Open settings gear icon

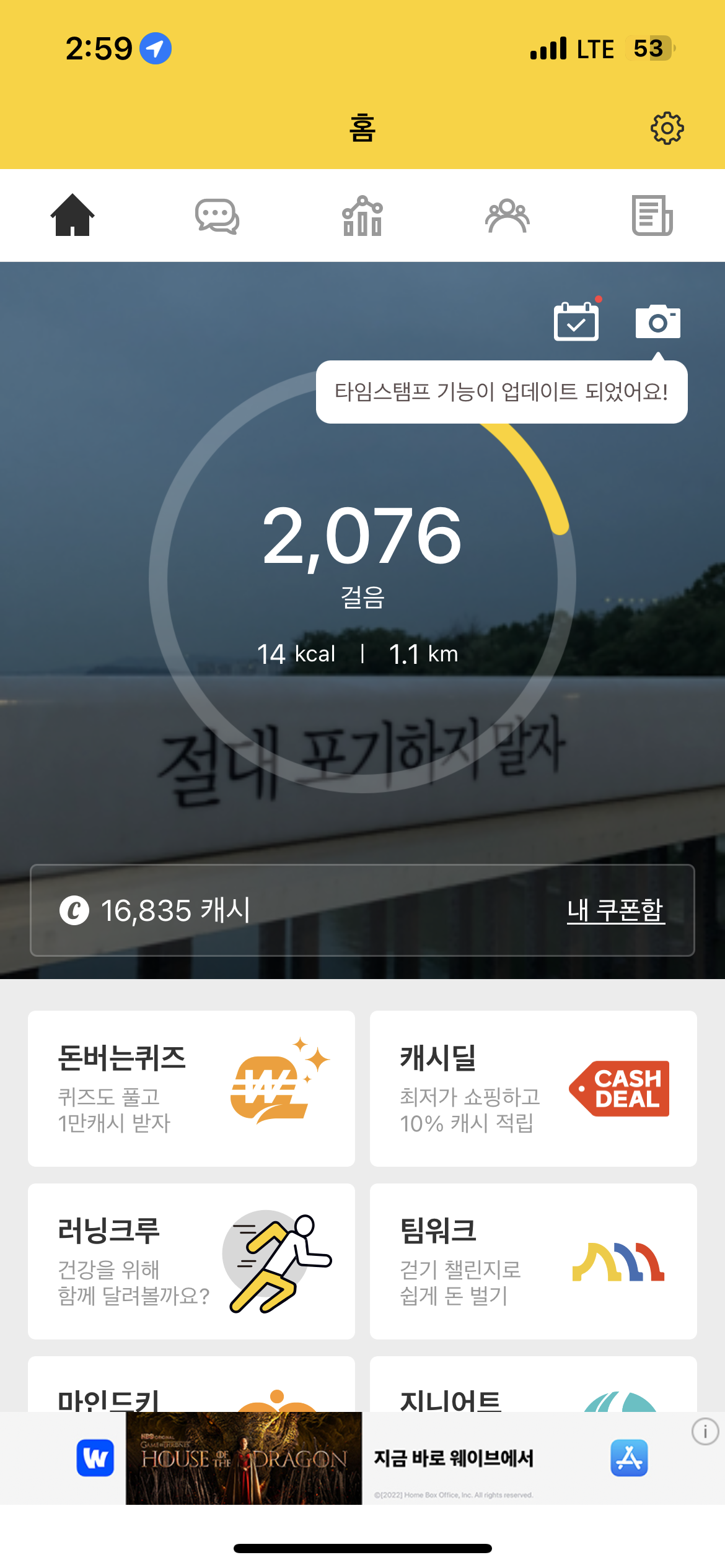pos(667,128)
